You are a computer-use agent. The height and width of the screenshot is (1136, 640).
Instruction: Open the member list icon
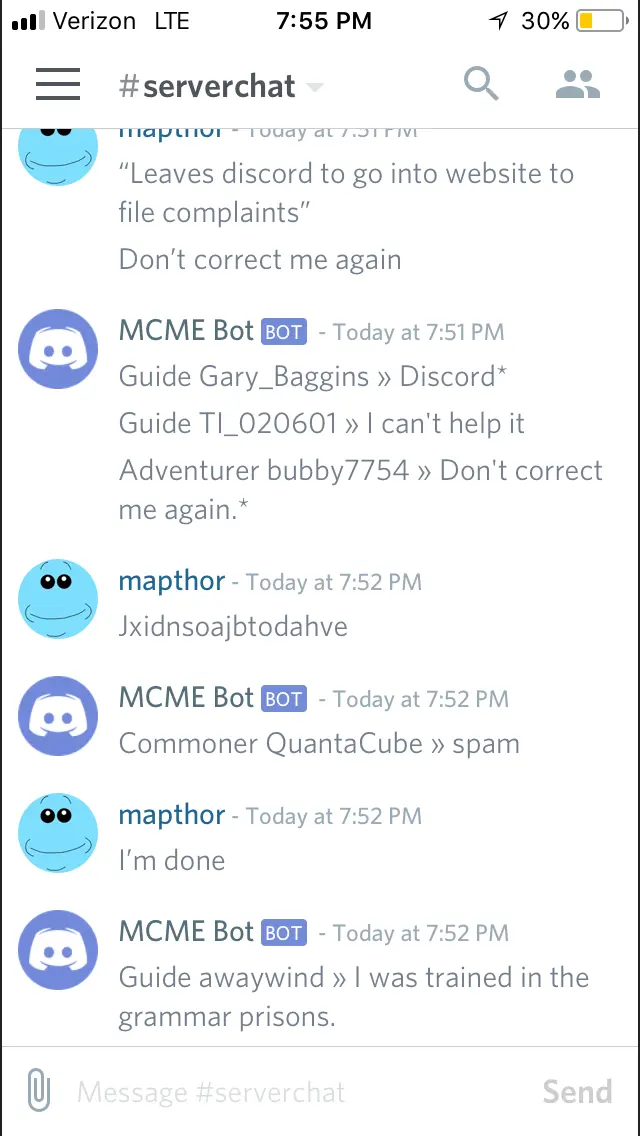tap(578, 85)
